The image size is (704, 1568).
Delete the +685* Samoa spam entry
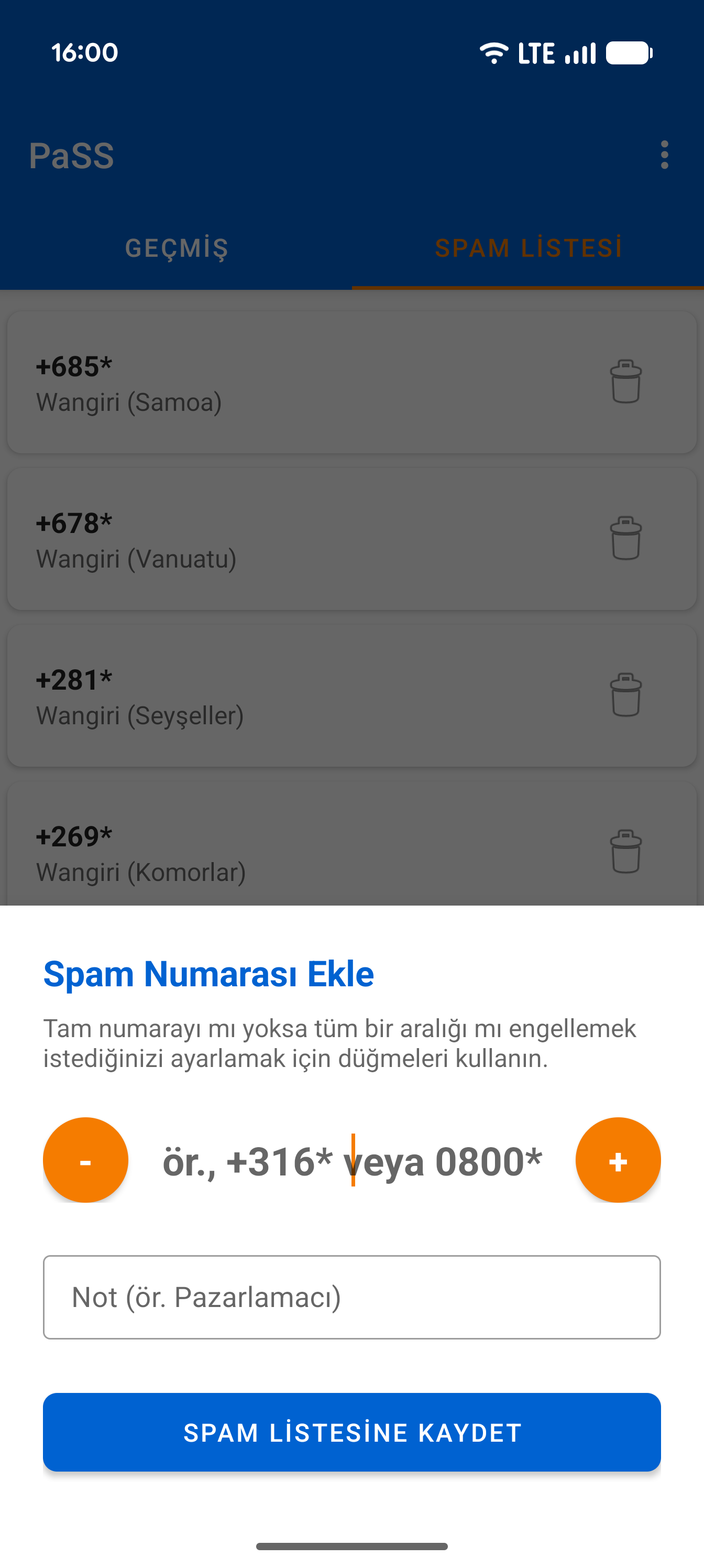pyautogui.click(x=626, y=382)
